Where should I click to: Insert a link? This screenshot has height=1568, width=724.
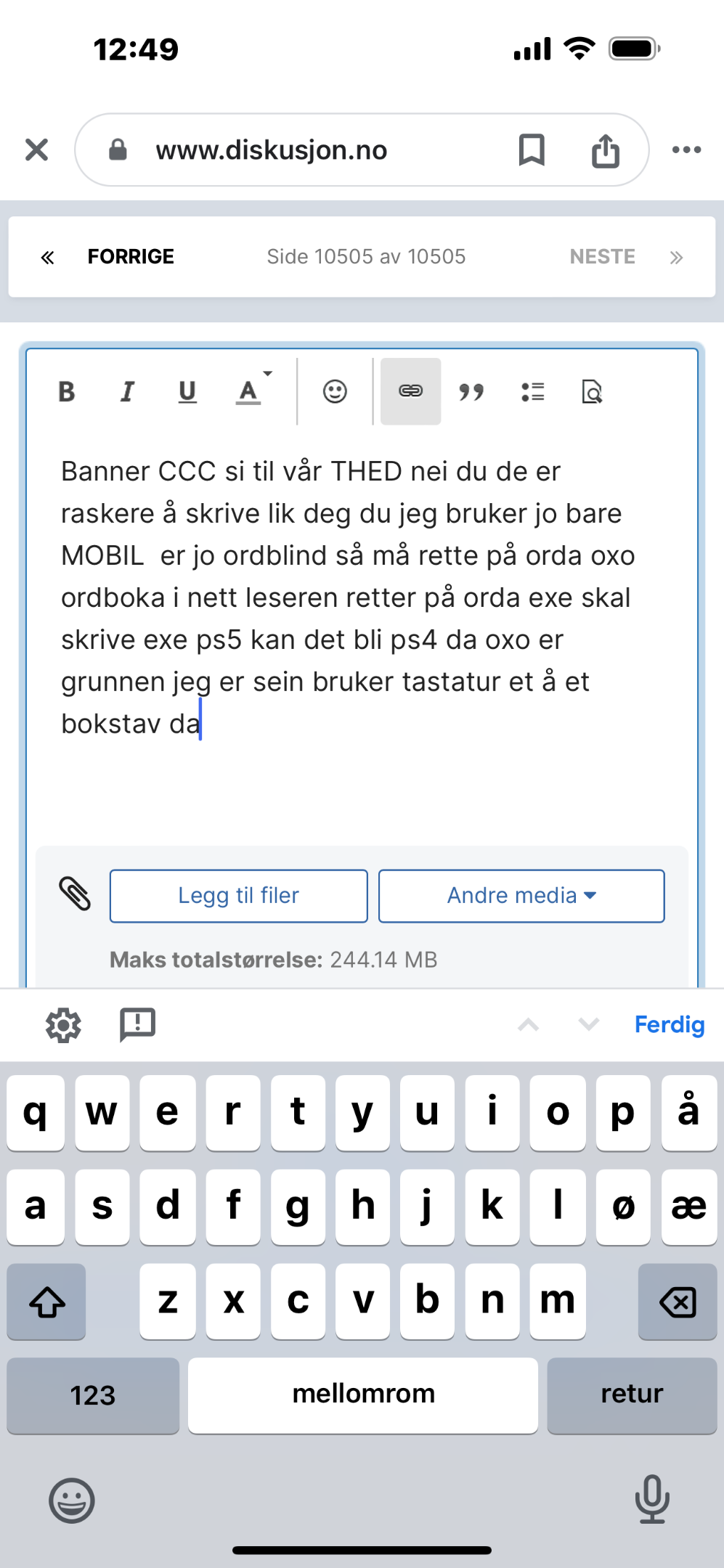[411, 391]
